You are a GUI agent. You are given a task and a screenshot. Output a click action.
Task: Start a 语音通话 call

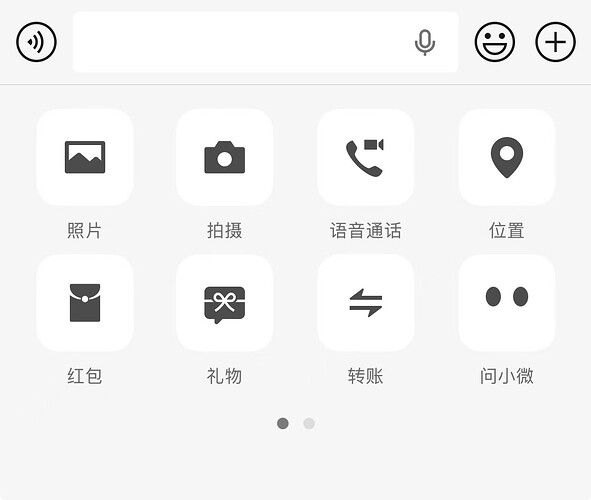[366, 157]
